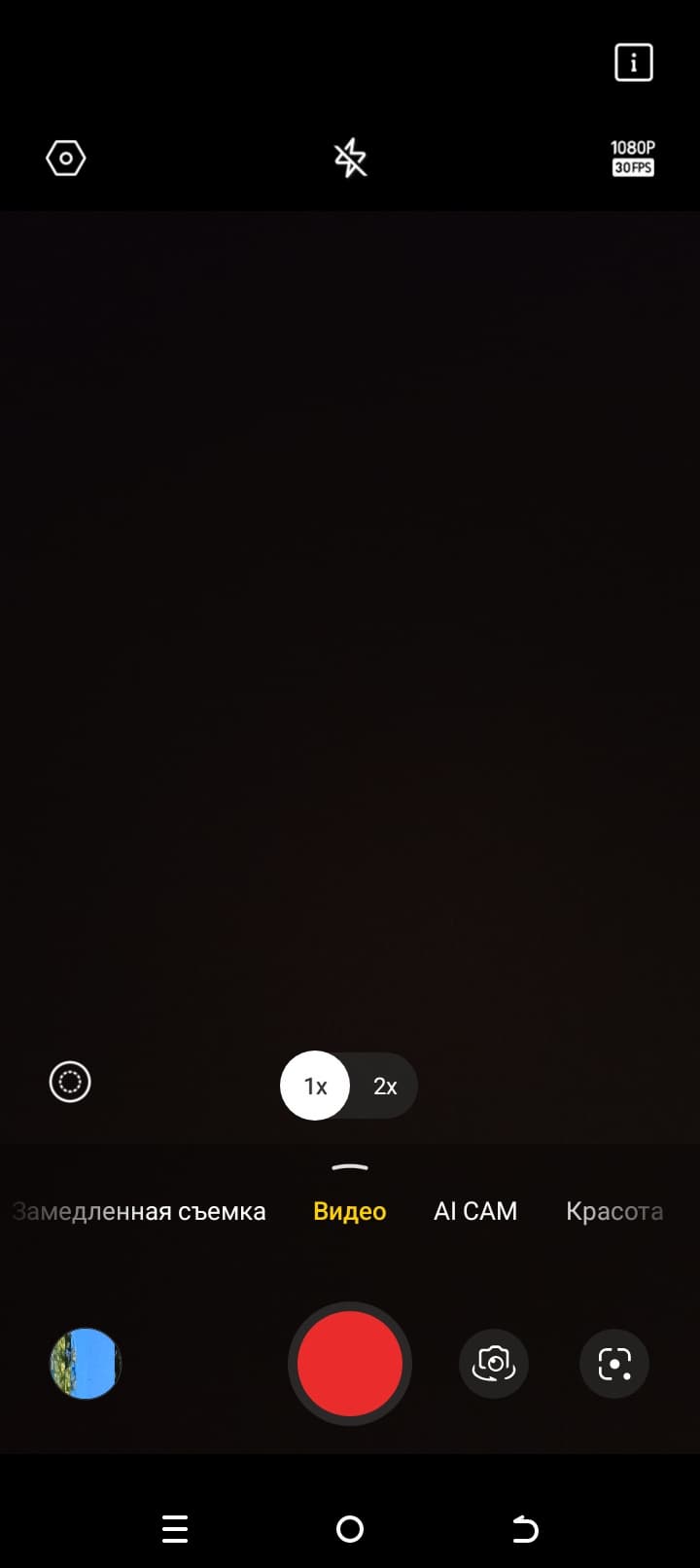
Task: Flip to the front camera
Action: [494, 1364]
